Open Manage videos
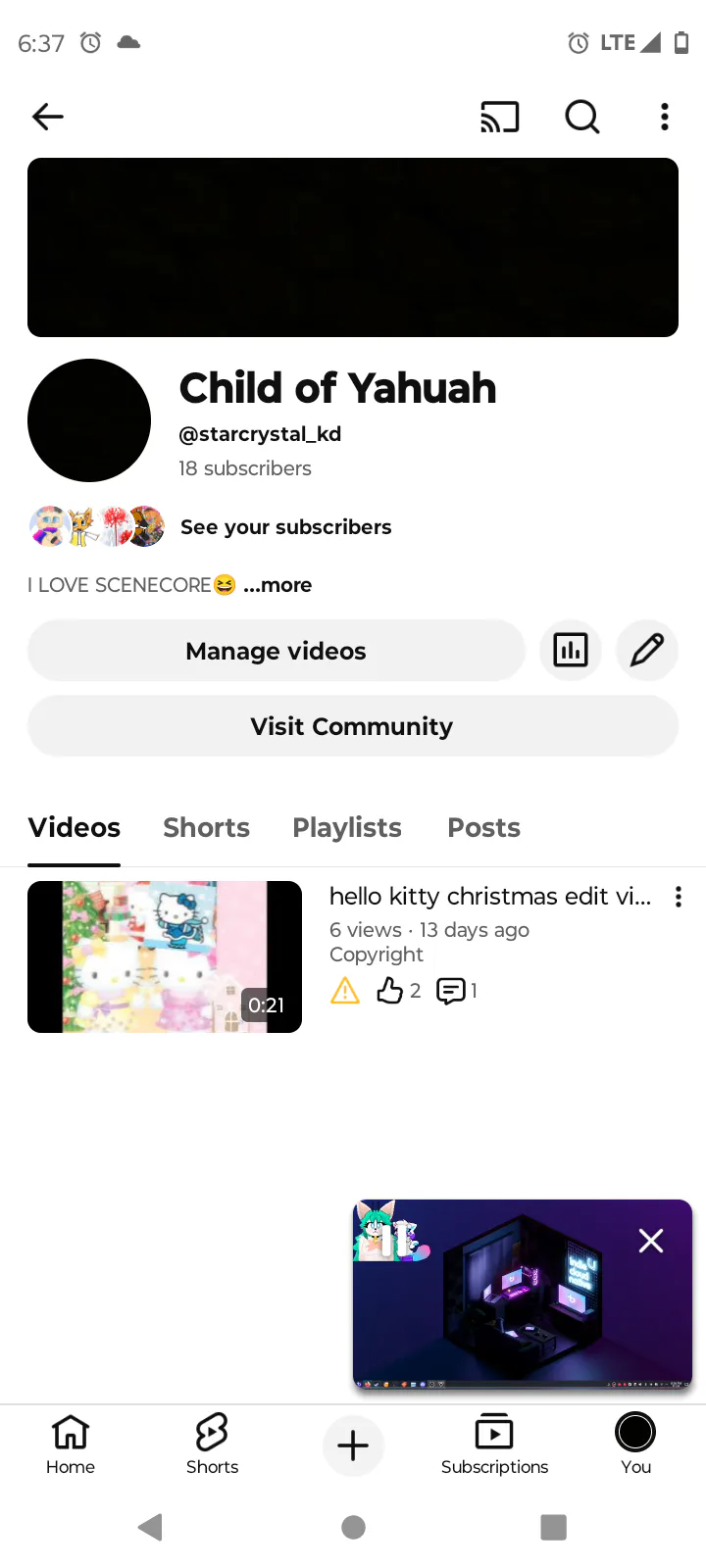Screen dimensions: 706x1568 tap(276, 651)
